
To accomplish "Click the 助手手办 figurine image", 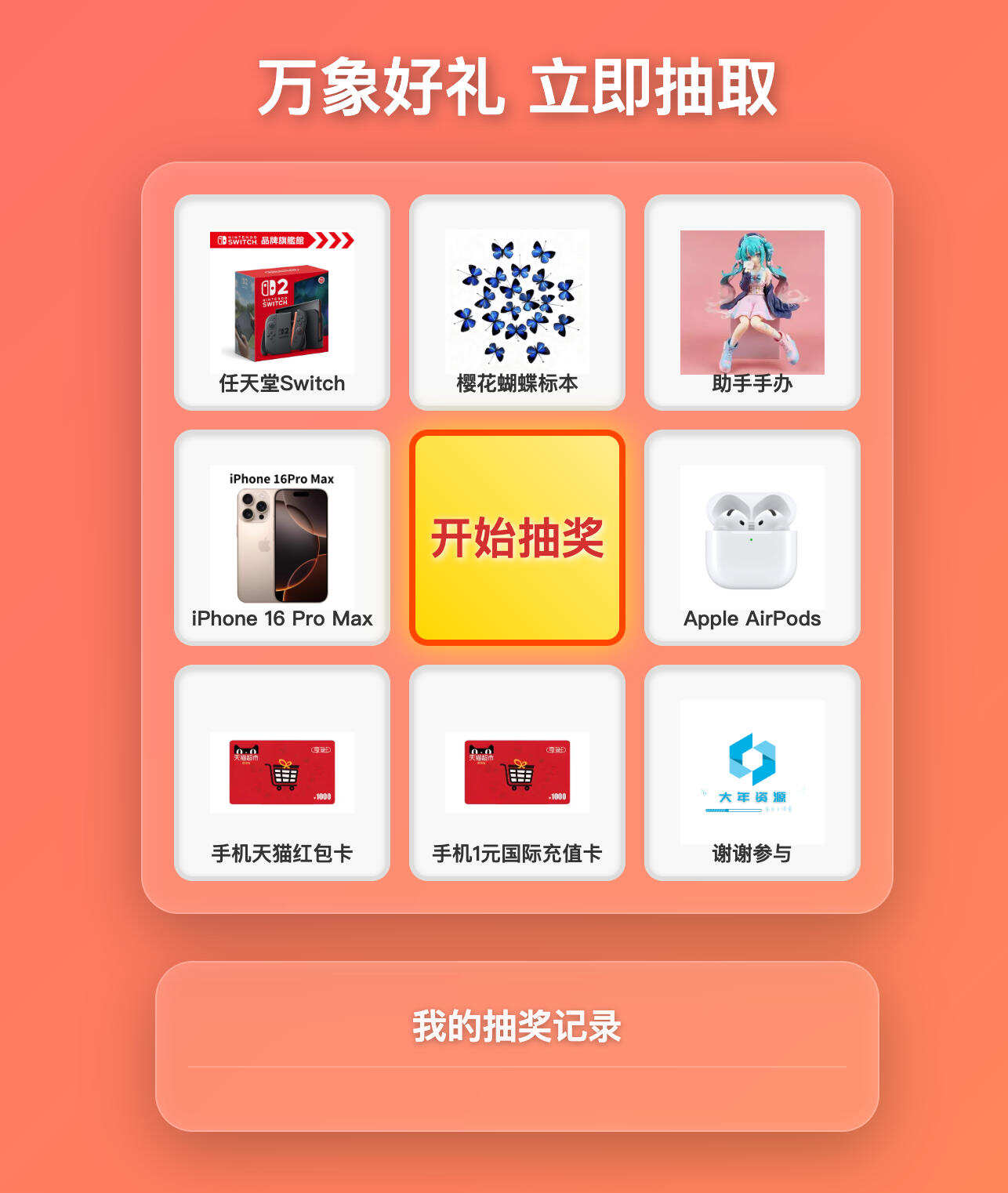I will pyautogui.click(x=751, y=302).
